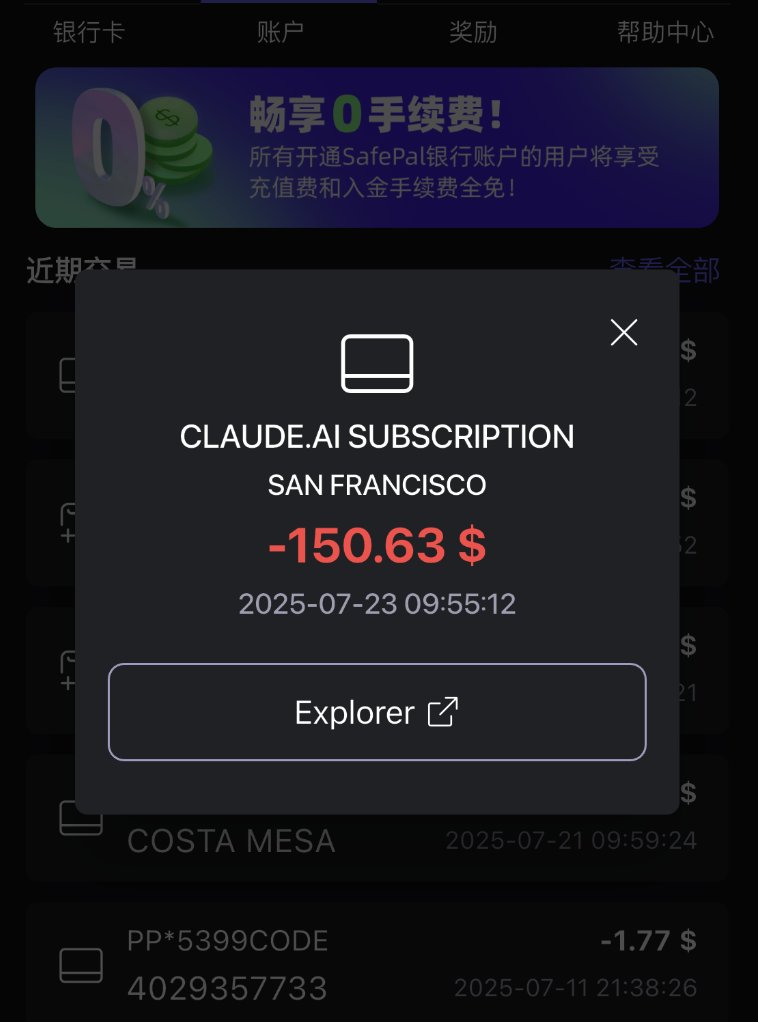
Task: Open the PP*5399CODE transaction
Action: (x=377, y=963)
